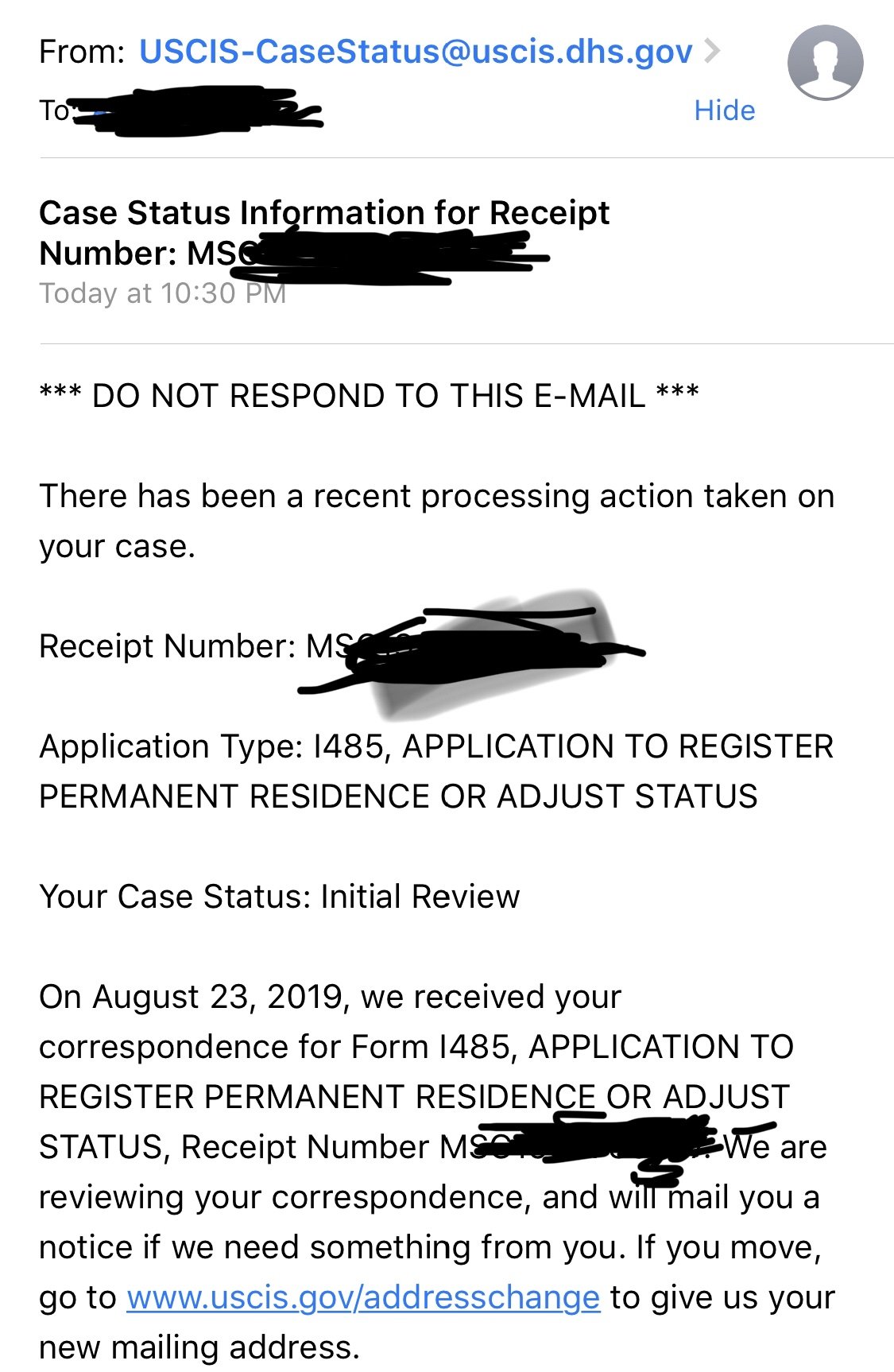894x1372 pixels.
Task: Open the sender's contact avatar
Action: coord(825,63)
